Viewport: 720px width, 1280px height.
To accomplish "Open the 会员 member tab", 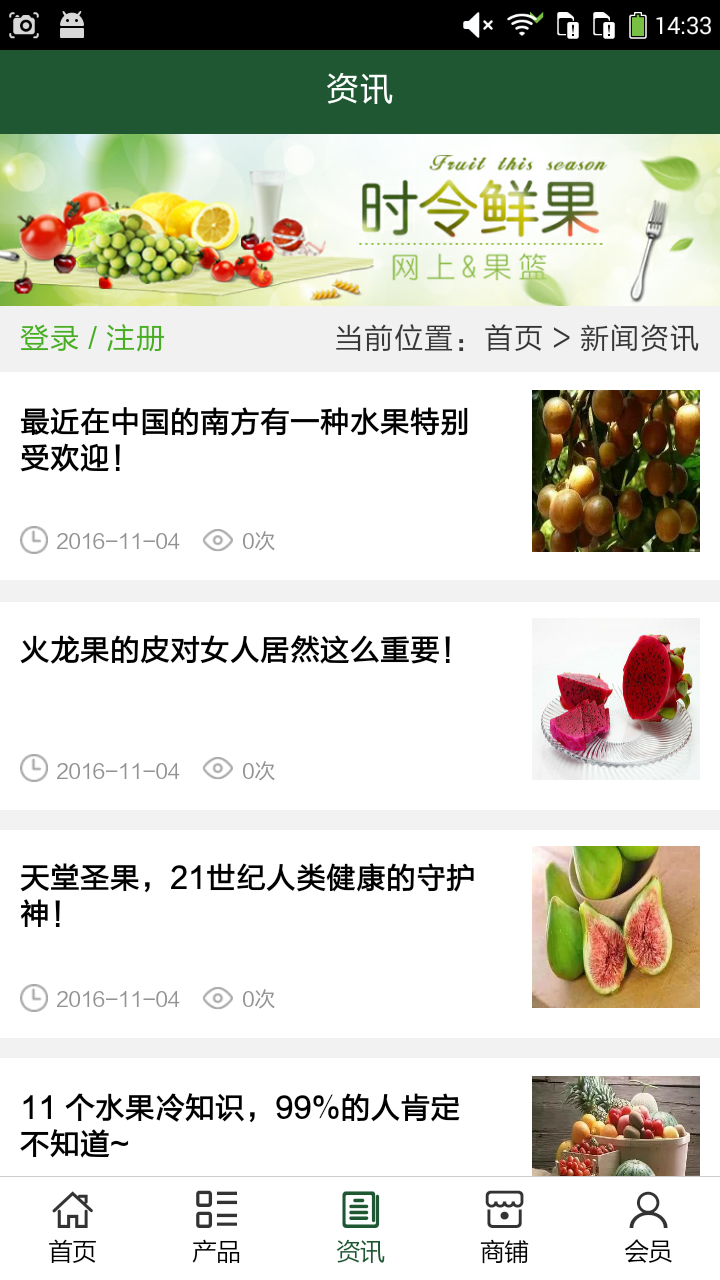I will pyautogui.click(x=648, y=1227).
